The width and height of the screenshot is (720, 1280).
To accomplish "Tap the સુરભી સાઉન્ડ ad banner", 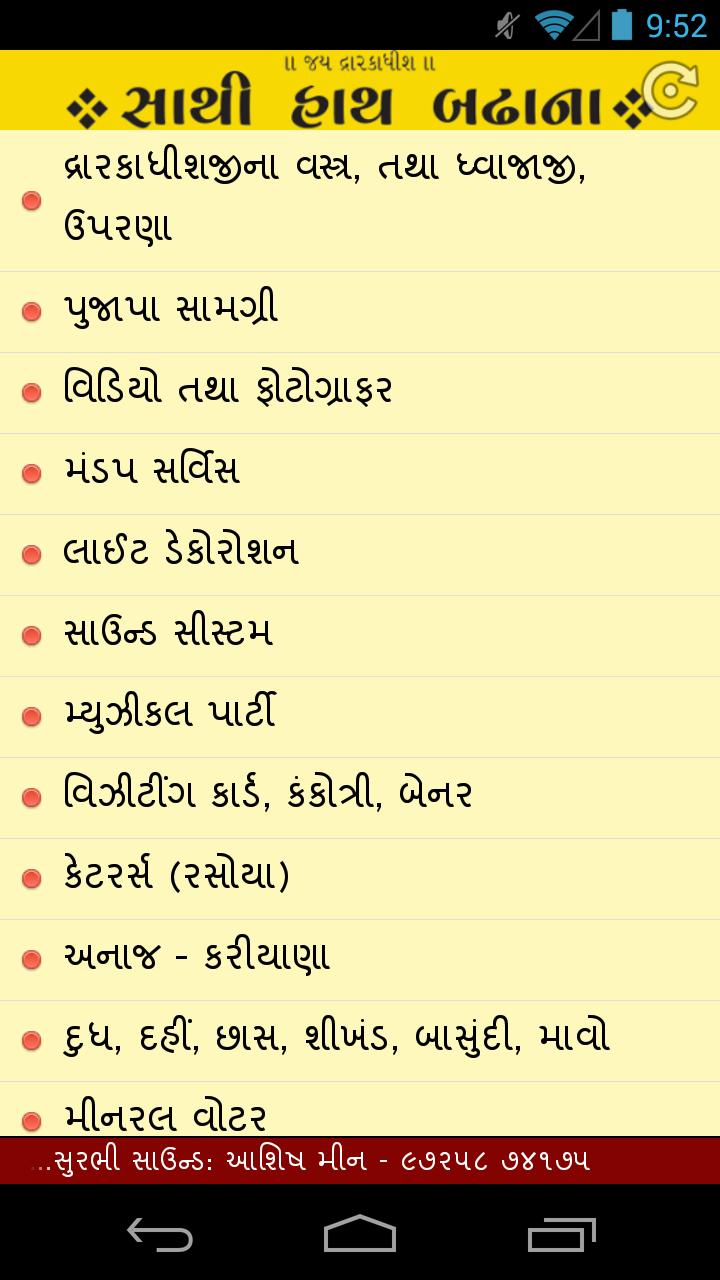I will (360, 1160).
